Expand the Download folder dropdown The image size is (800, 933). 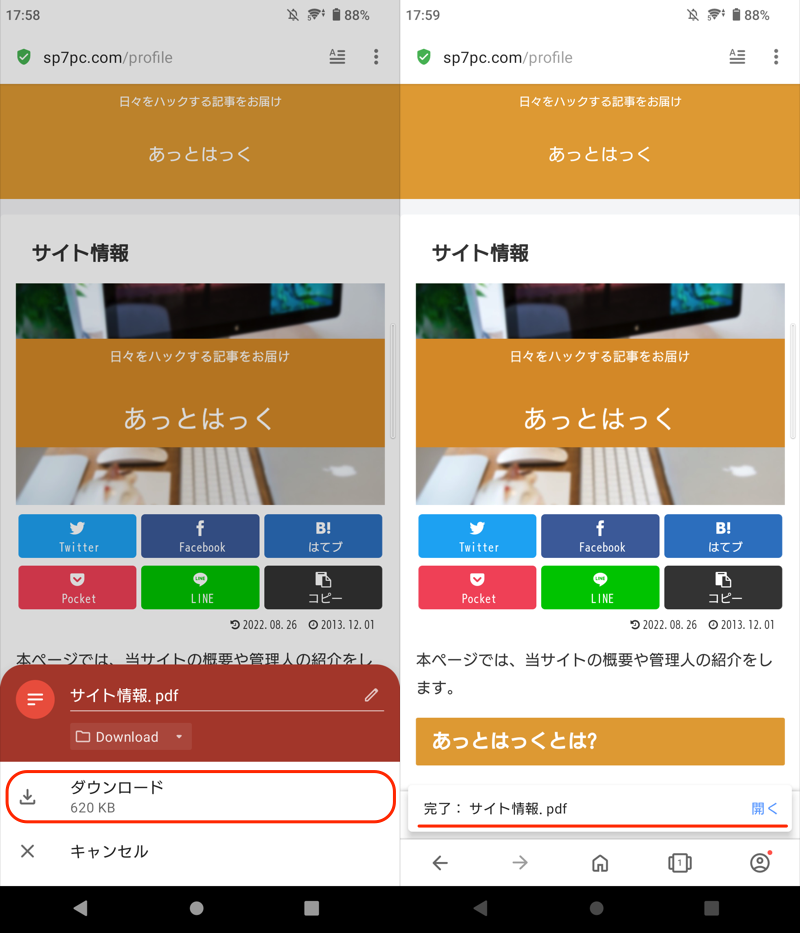click(131, 737)
